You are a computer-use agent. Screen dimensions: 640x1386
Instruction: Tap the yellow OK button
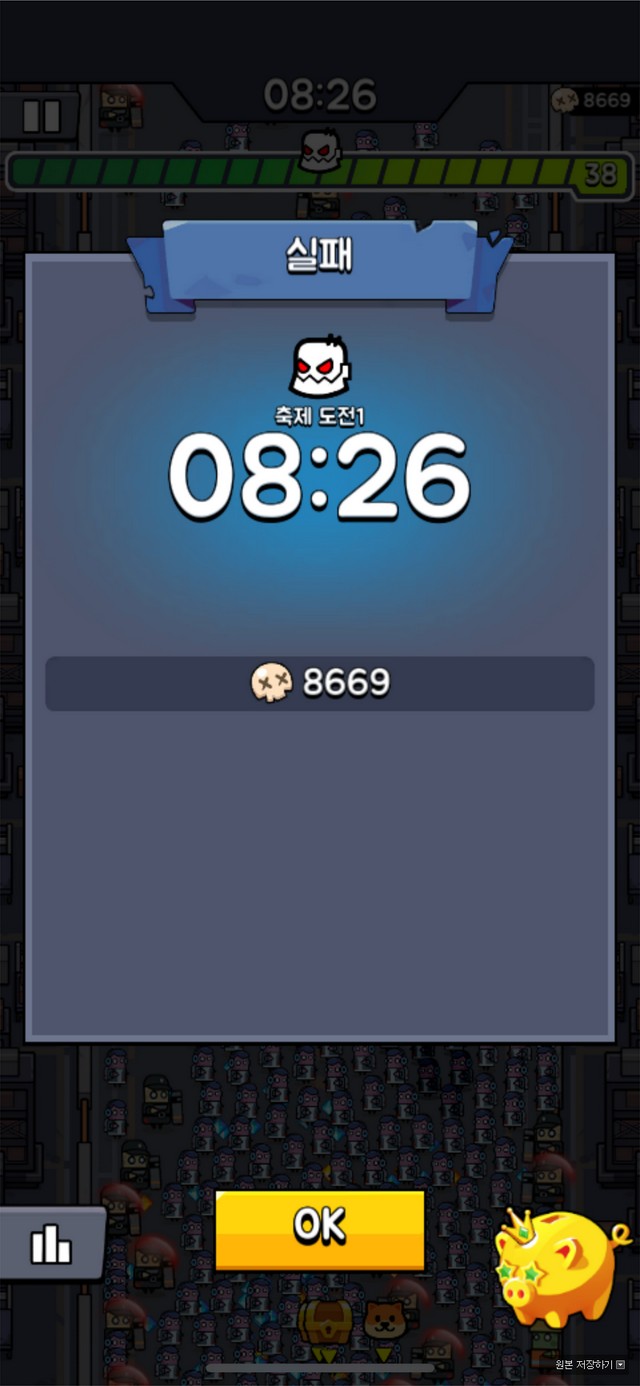click(x=320, y=1228)
